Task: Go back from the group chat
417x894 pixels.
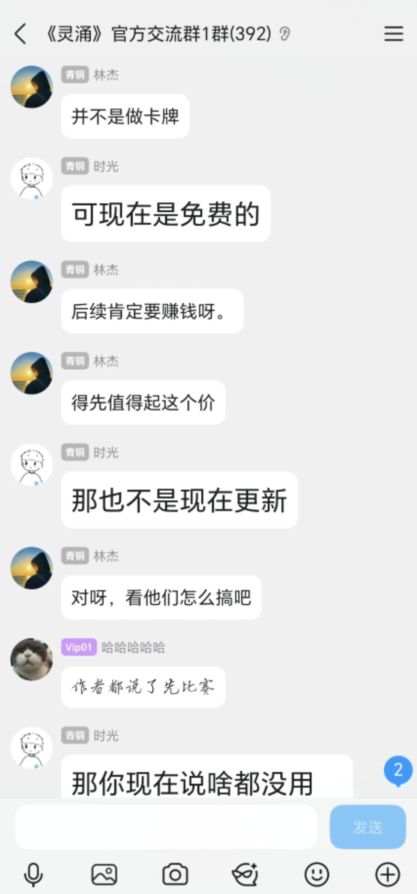Action: [x=21, y=34]
